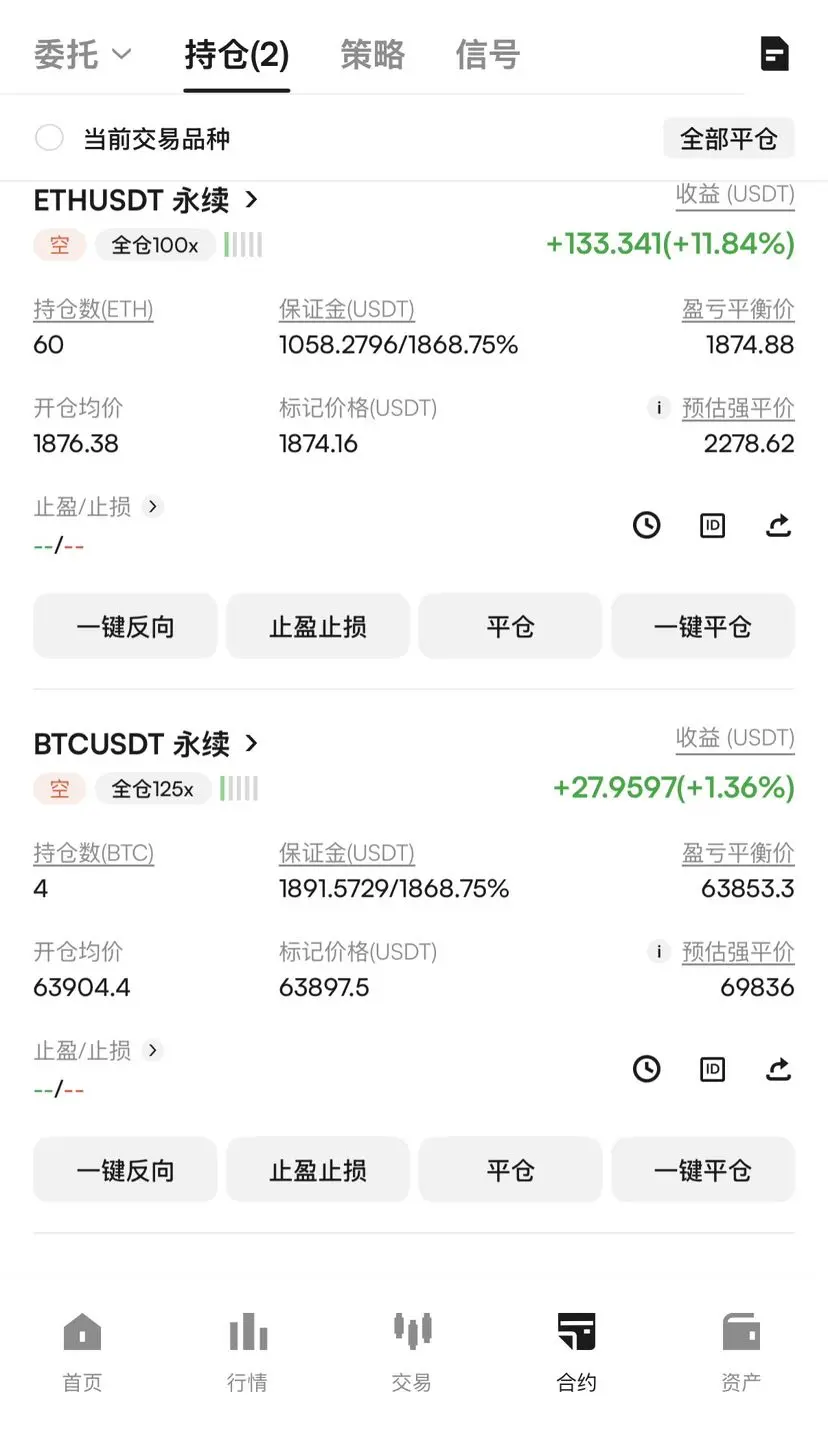The height and width of the screenshot is (1442, 828).
Task: Tap 全部平仓 to close all positions
Action: coord(728,138)
